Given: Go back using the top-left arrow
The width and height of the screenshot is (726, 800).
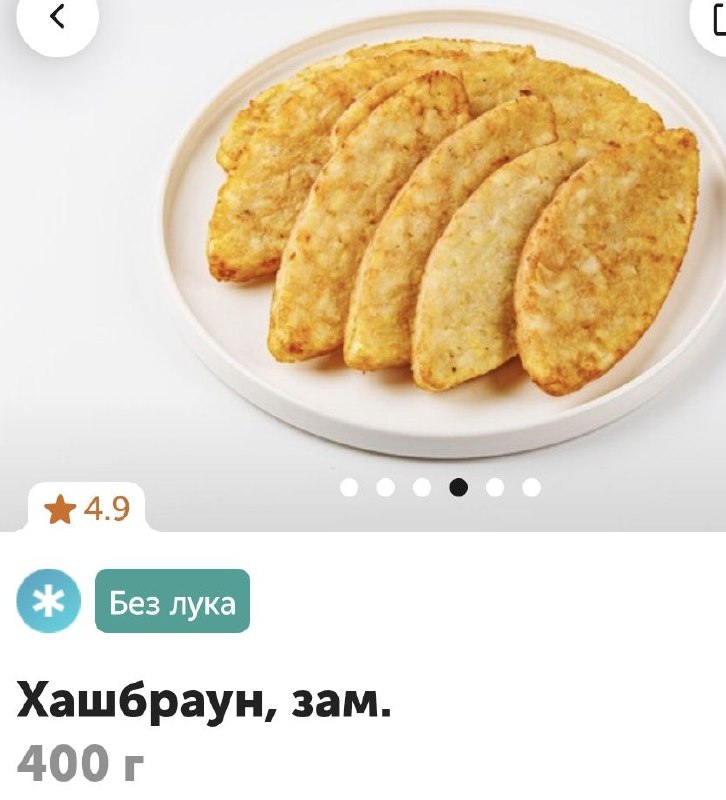Looking at the screenshot, I should (x=57, y=18).
